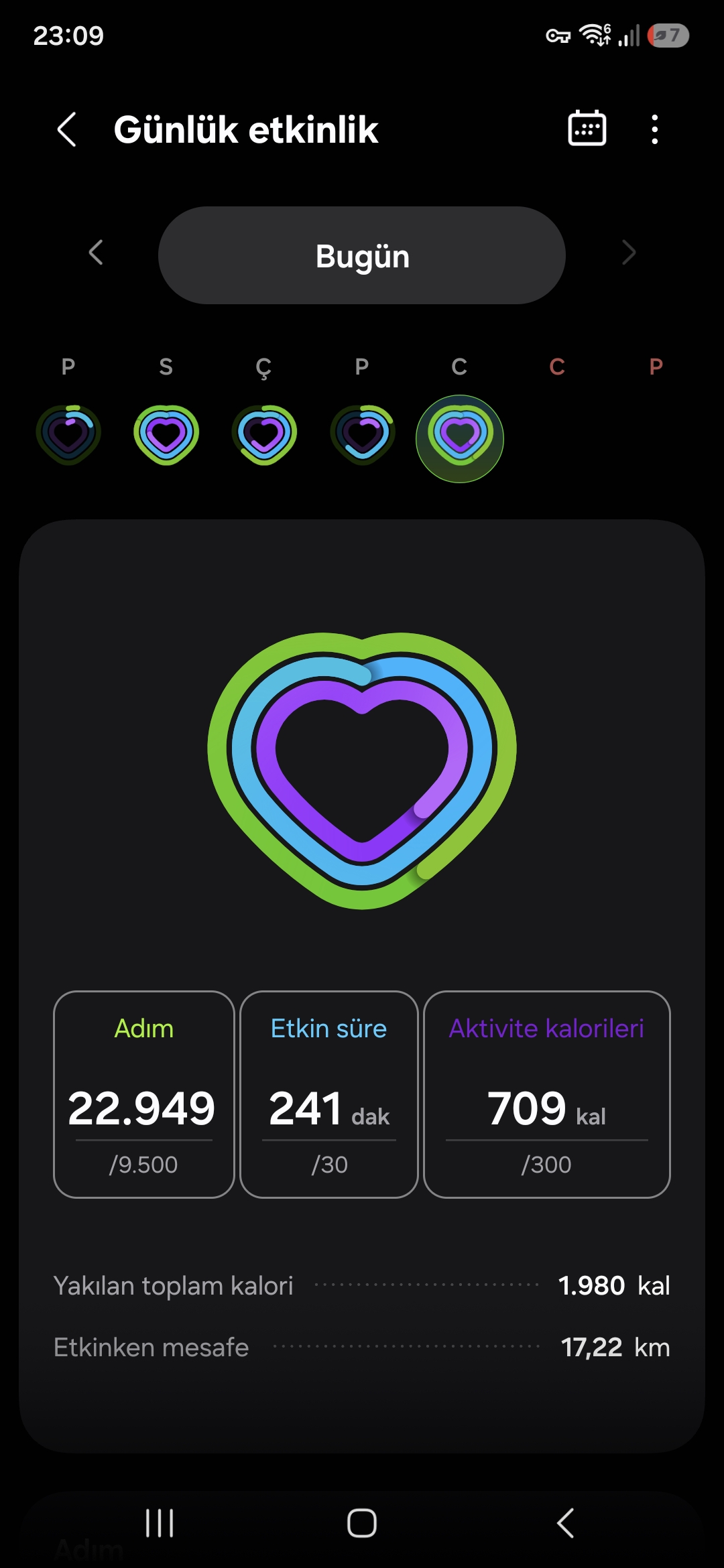Open the calendar view icon
Screen dimensions: 724x1568
click(587, 128)
